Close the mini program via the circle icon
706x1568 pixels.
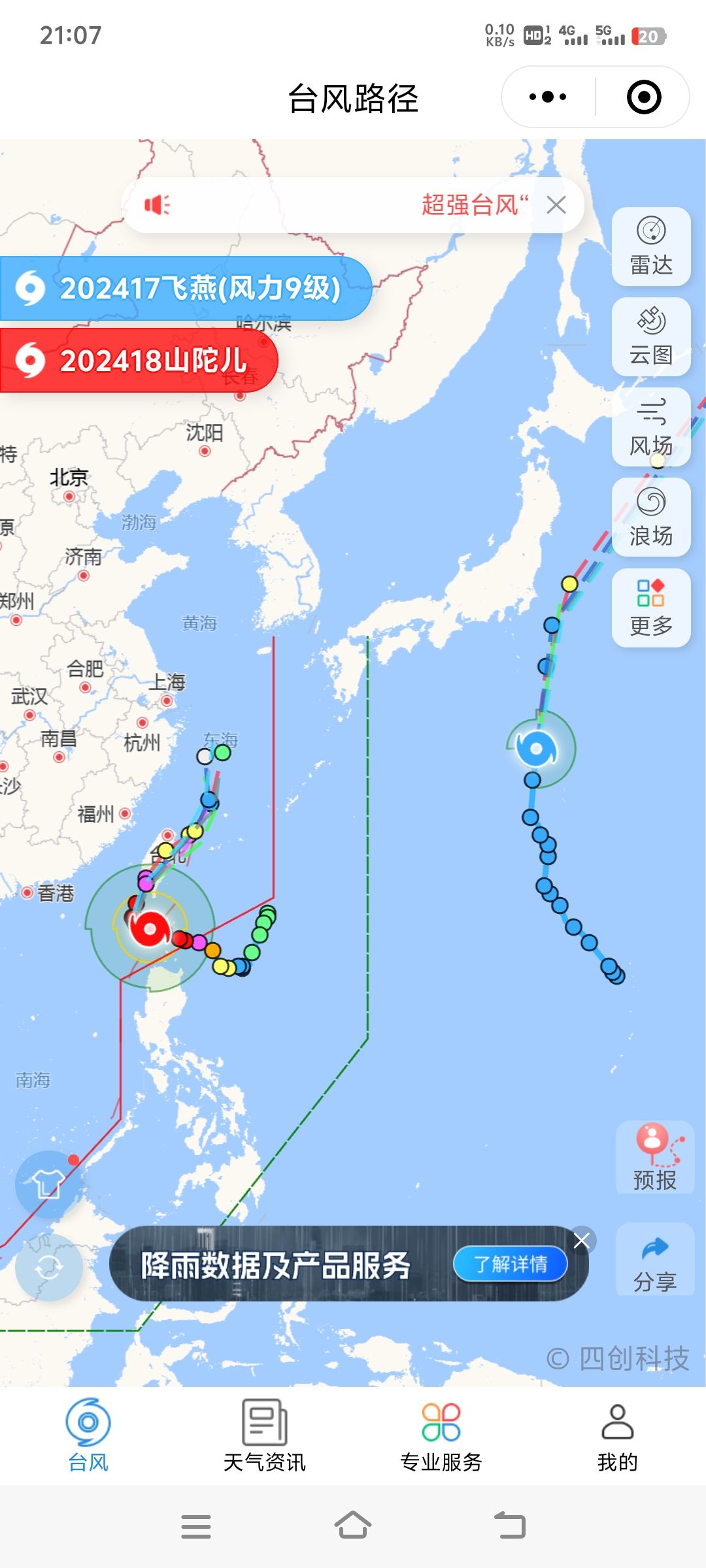coord(644,97)
